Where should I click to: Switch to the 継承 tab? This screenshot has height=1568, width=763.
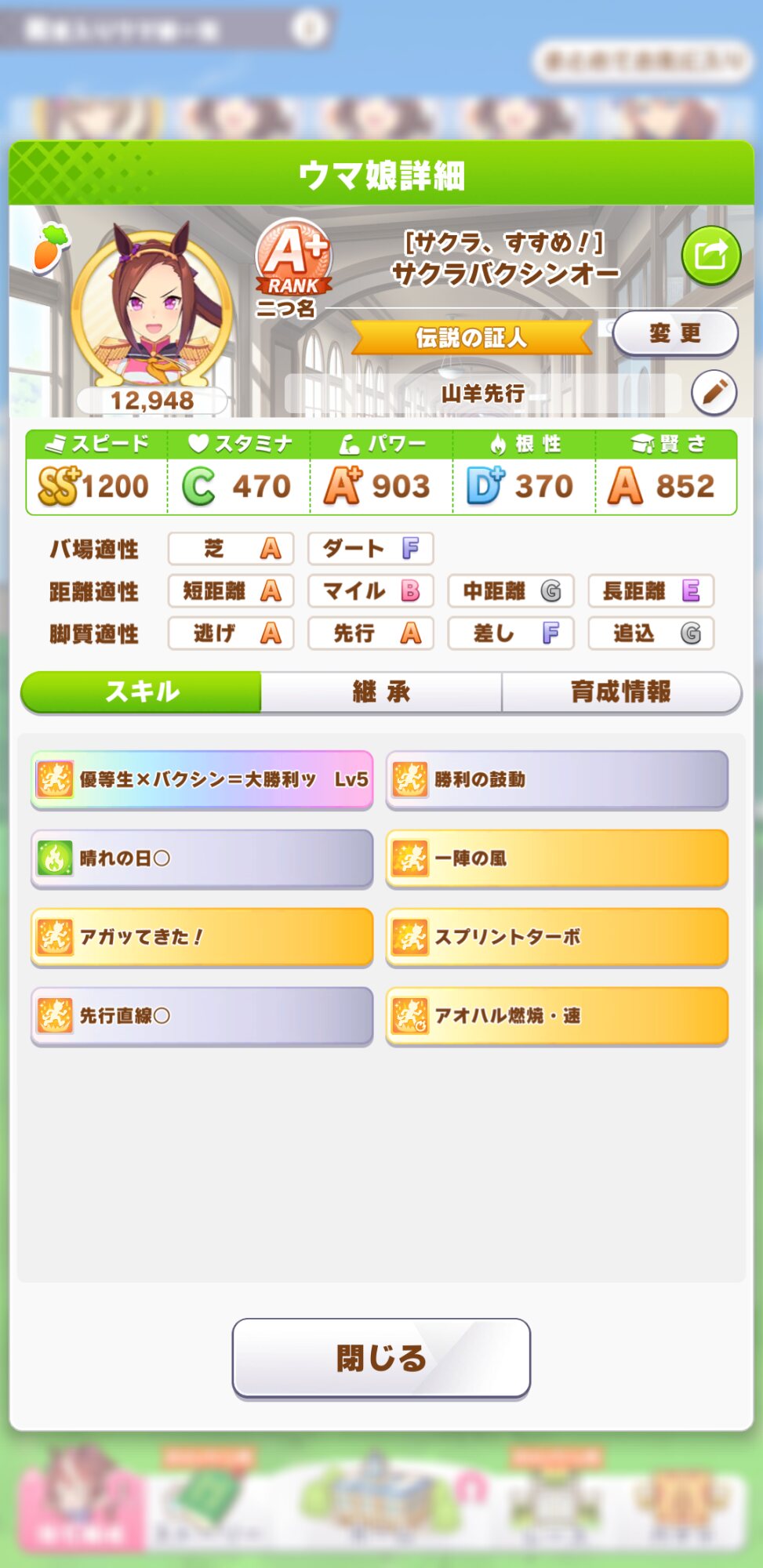[381, 691]
